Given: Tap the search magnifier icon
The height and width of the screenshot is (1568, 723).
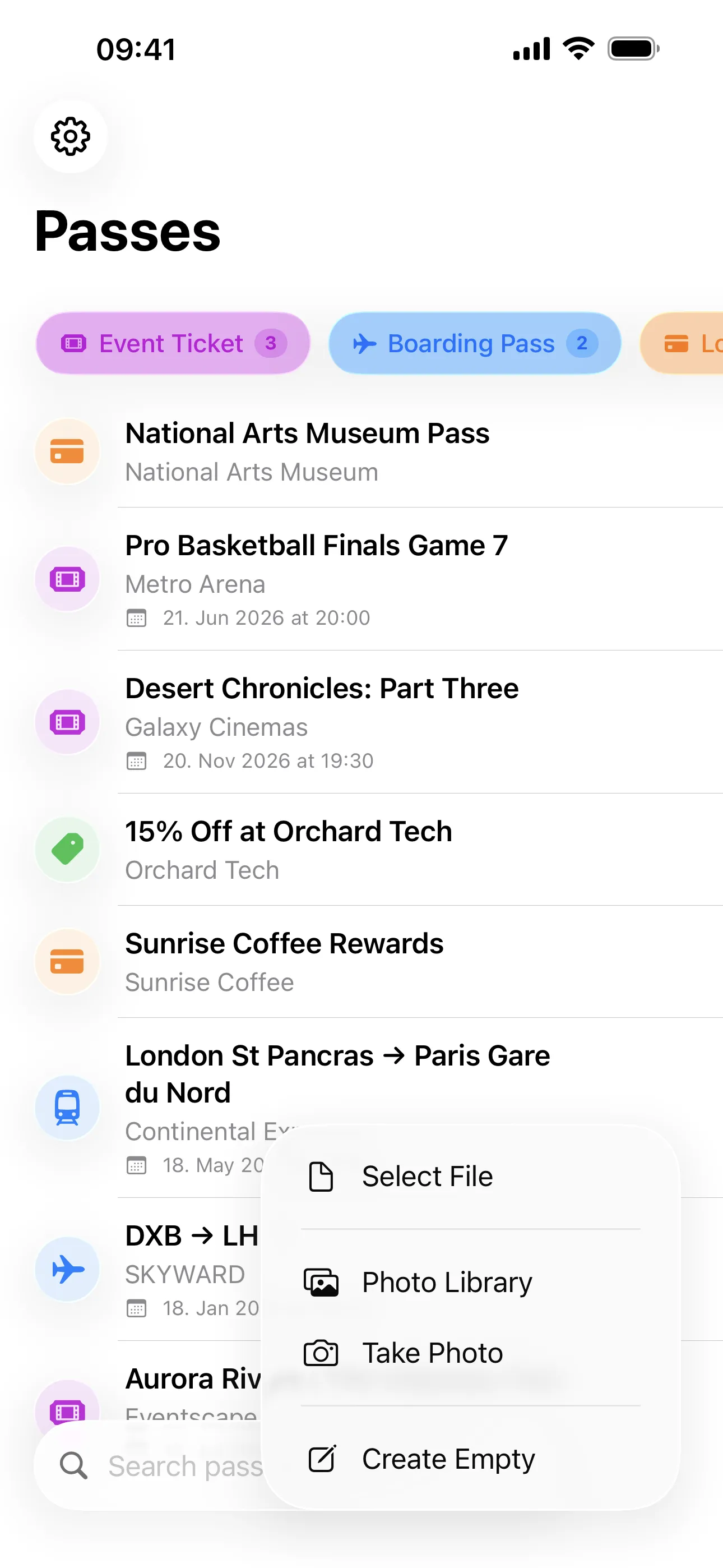Looking at the screenshot, I should coord(72,1466).
